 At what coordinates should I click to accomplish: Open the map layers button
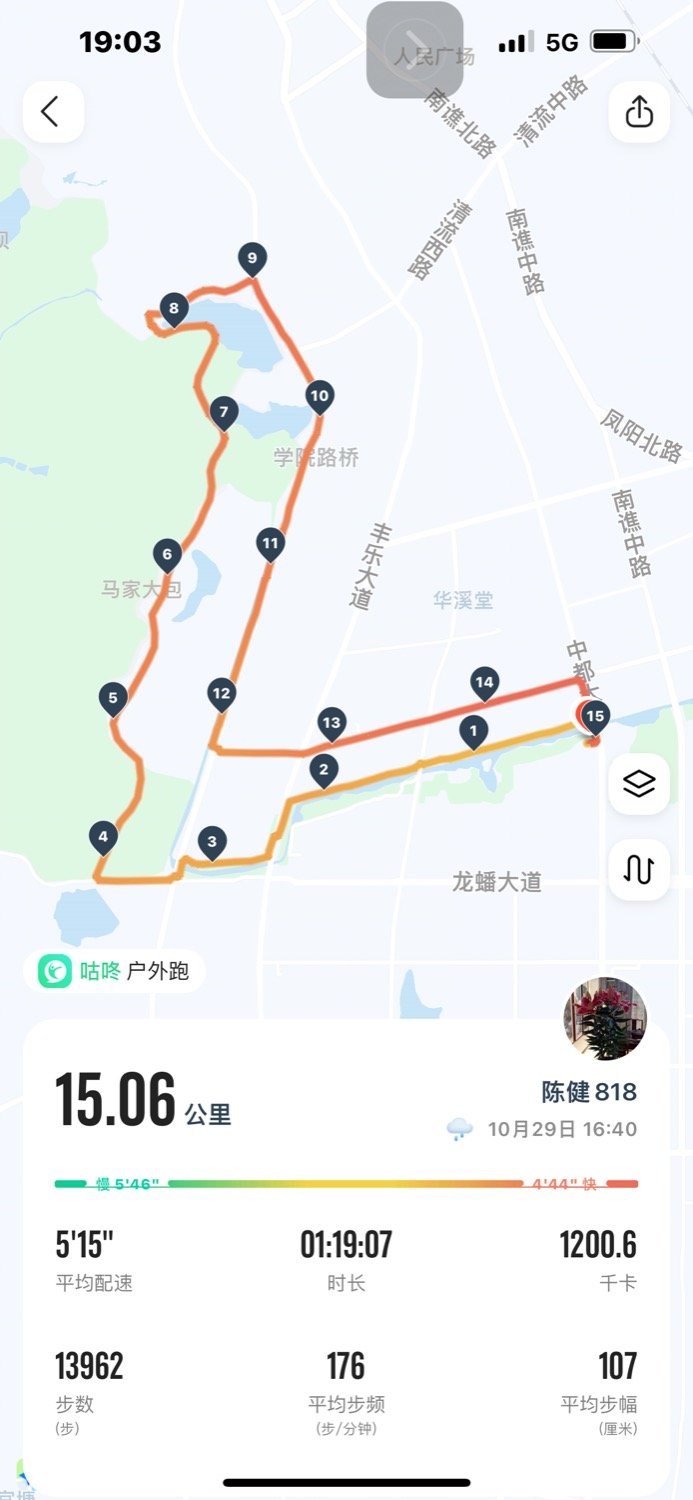click(x=639, y=784)
